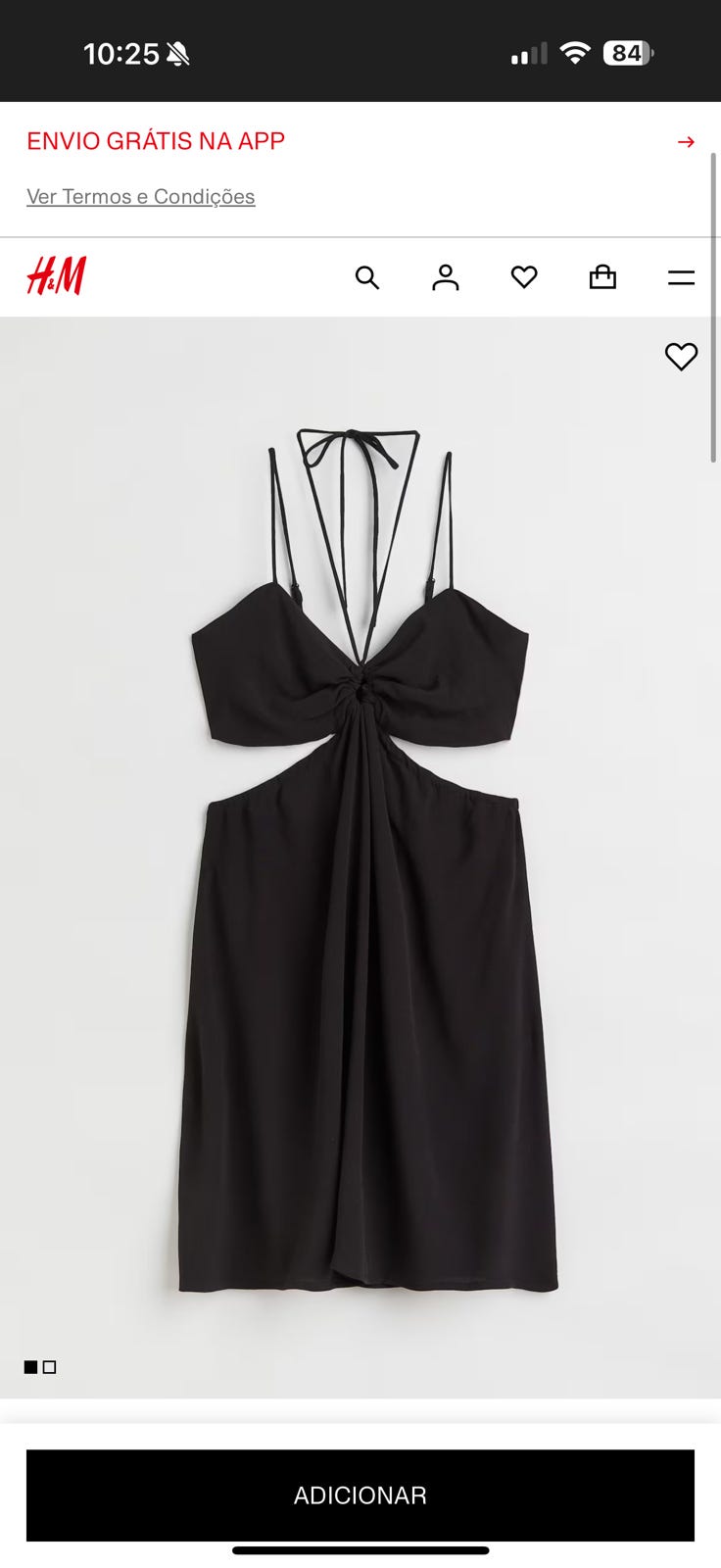Select the second image page indicator
721x1568 pixels.
[50, 1367]
